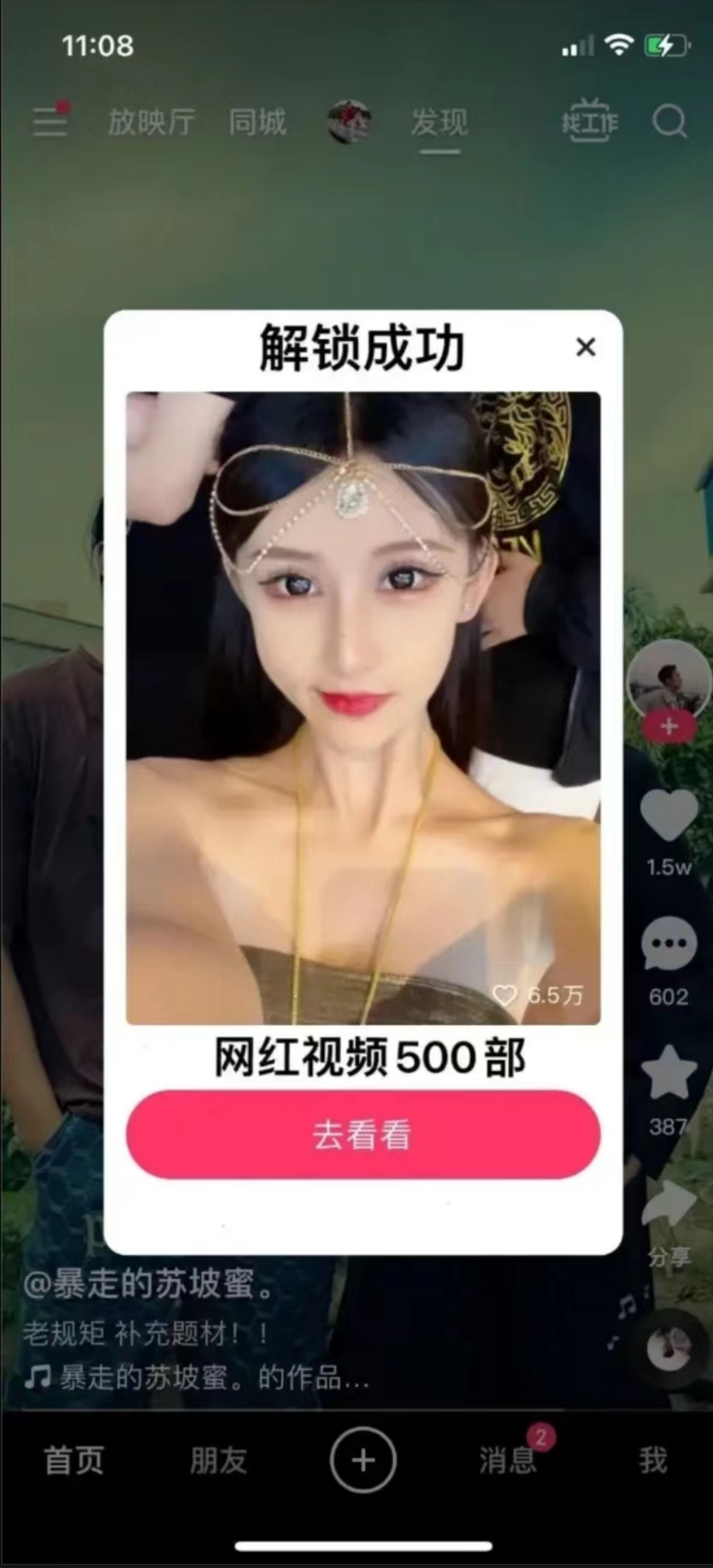This screenshot has height=1568, width=713.
Task: Follow the creator via red plus
Action: click(x=669, y=726)
